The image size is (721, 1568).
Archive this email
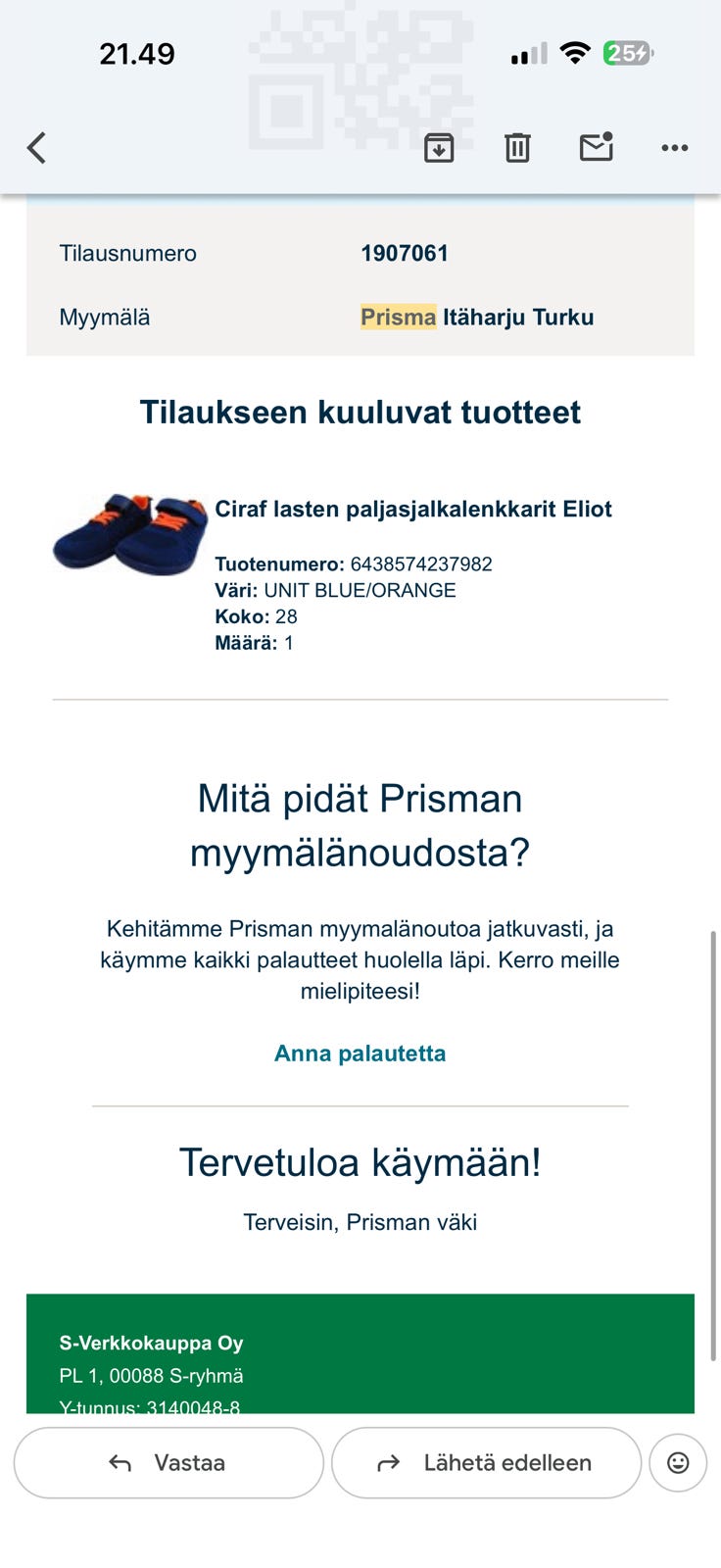(x=439, y=148)
